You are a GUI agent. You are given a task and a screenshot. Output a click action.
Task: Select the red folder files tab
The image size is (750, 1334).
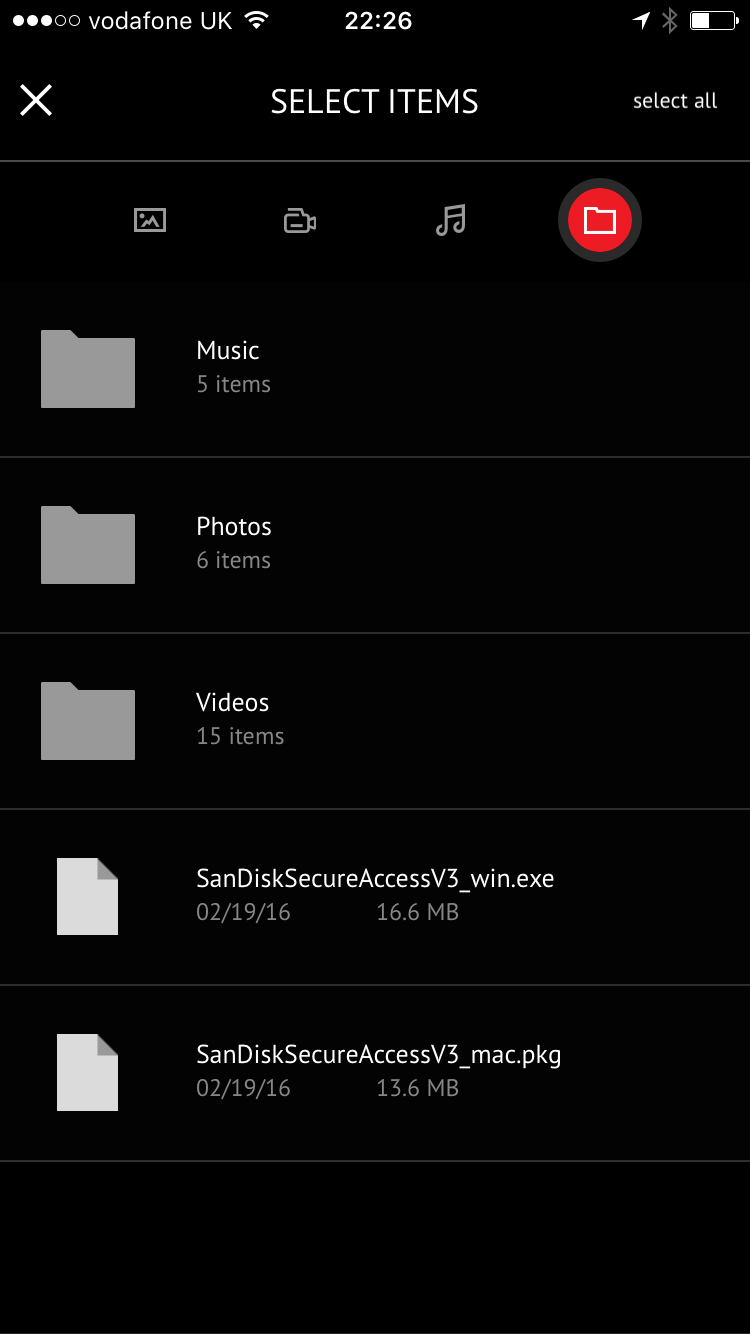[x=600, y=220]
